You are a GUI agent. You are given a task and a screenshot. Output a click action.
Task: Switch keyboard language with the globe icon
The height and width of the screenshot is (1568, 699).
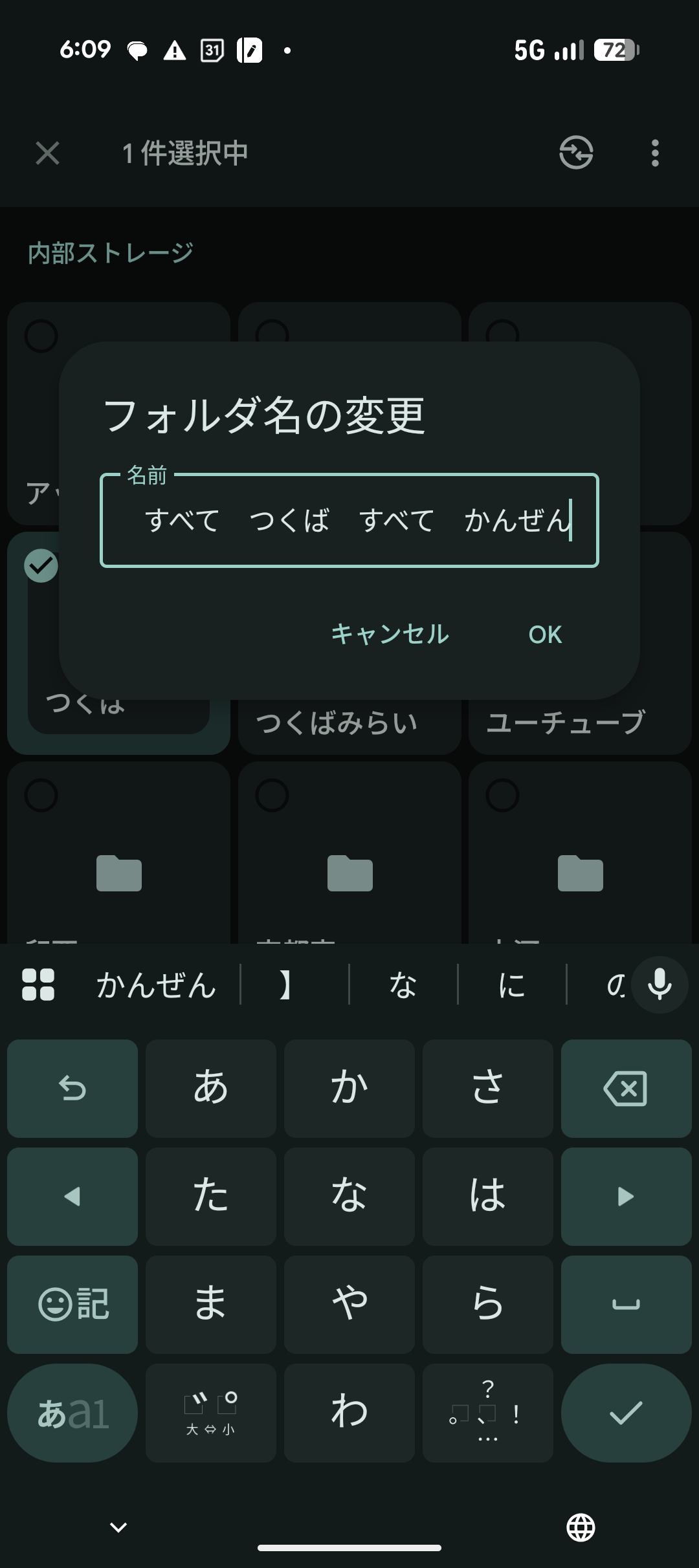pyautogui.click(x=581, y=1528)
